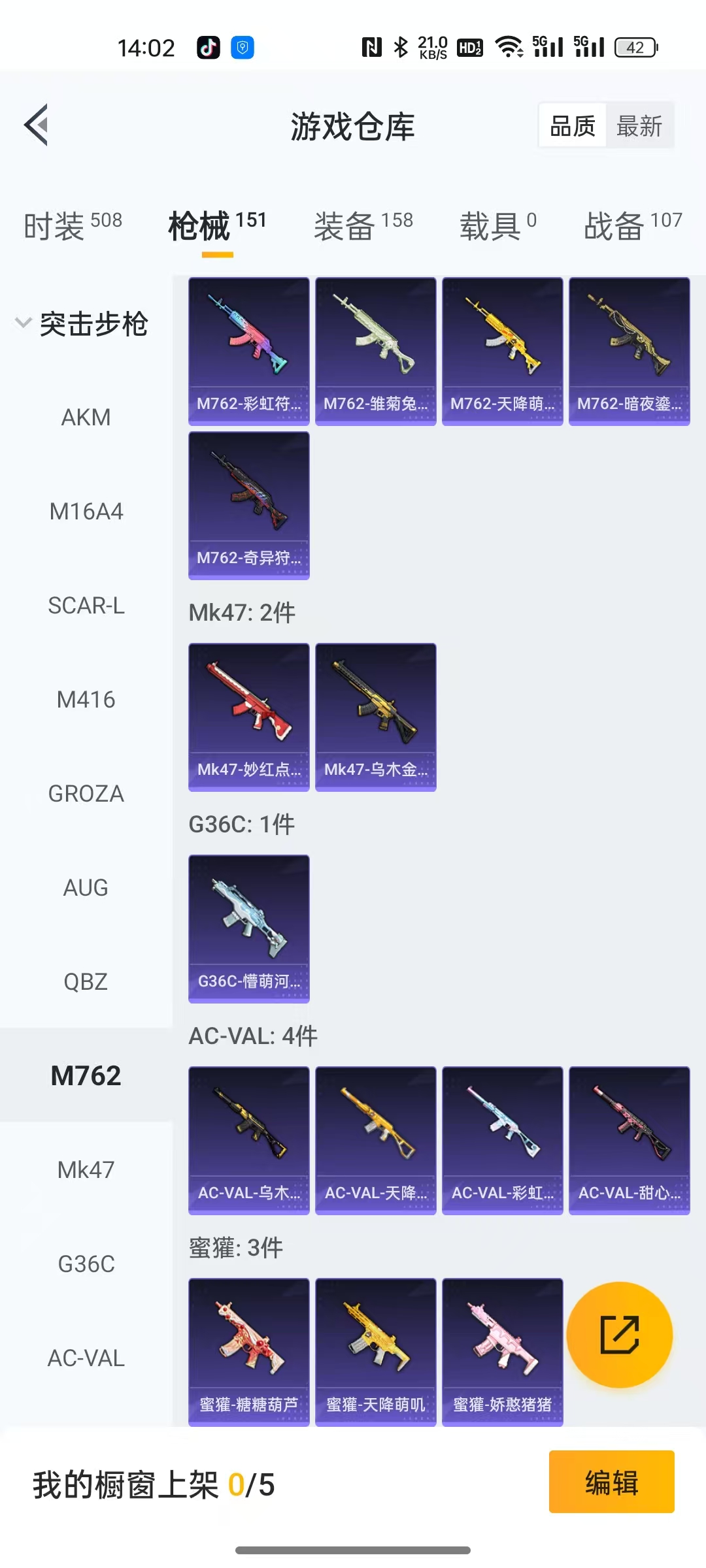Tap the 编辑 button
This screenshot has height=1568, width=706.
(x=611, y=1482)
